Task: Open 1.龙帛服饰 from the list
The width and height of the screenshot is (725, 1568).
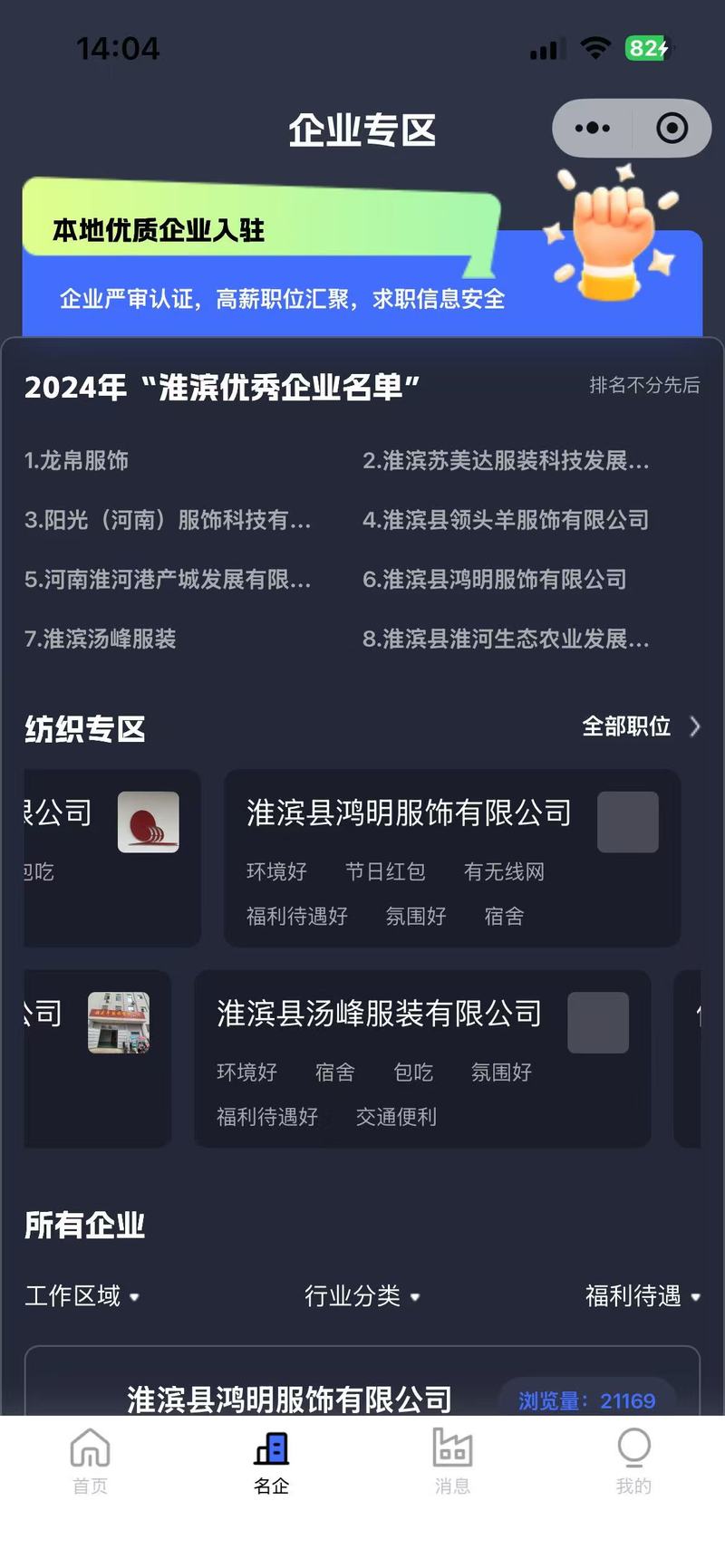Action: pos(76,460)
